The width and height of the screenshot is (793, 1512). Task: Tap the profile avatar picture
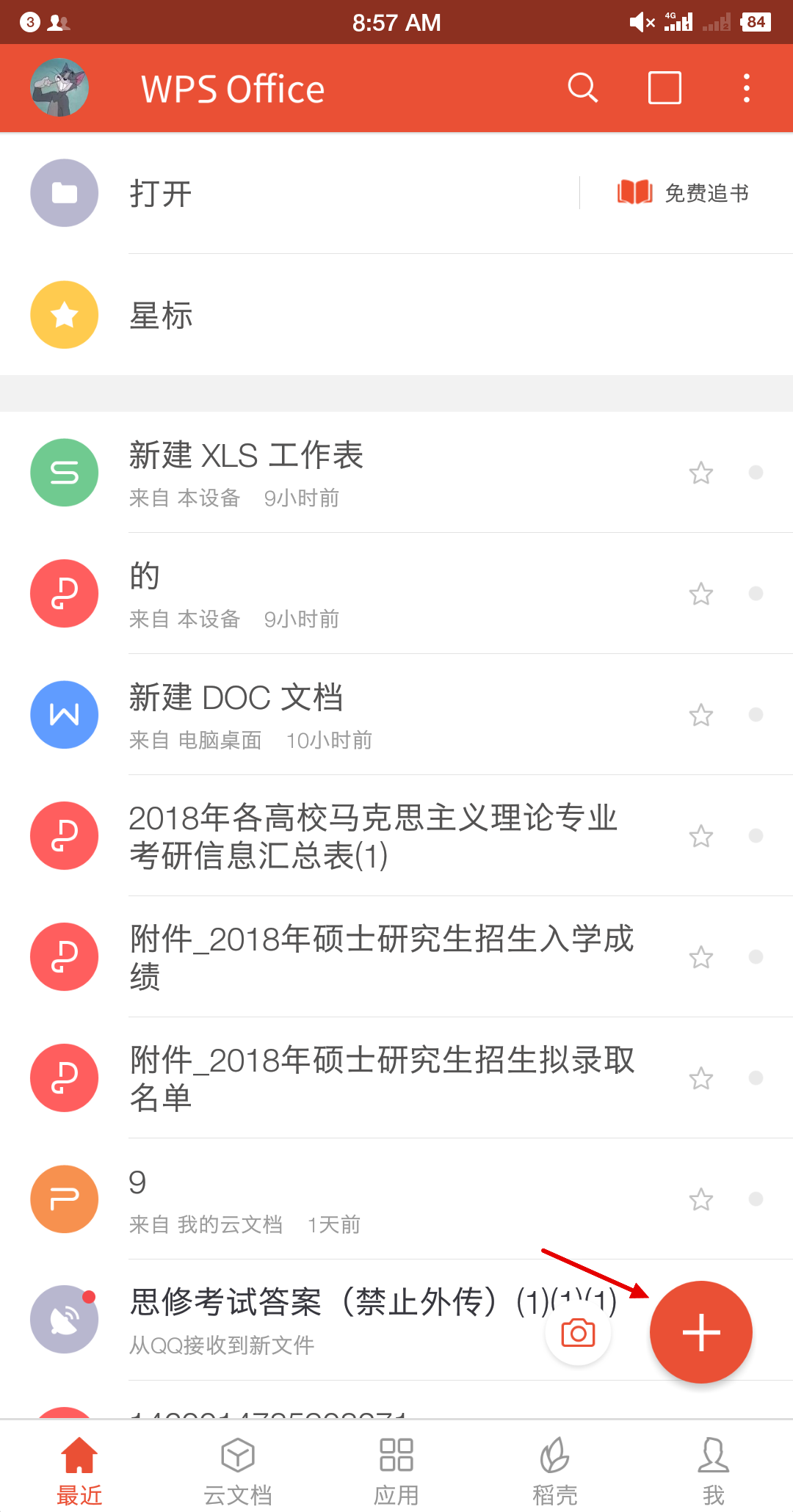click(x=59, y=88)
